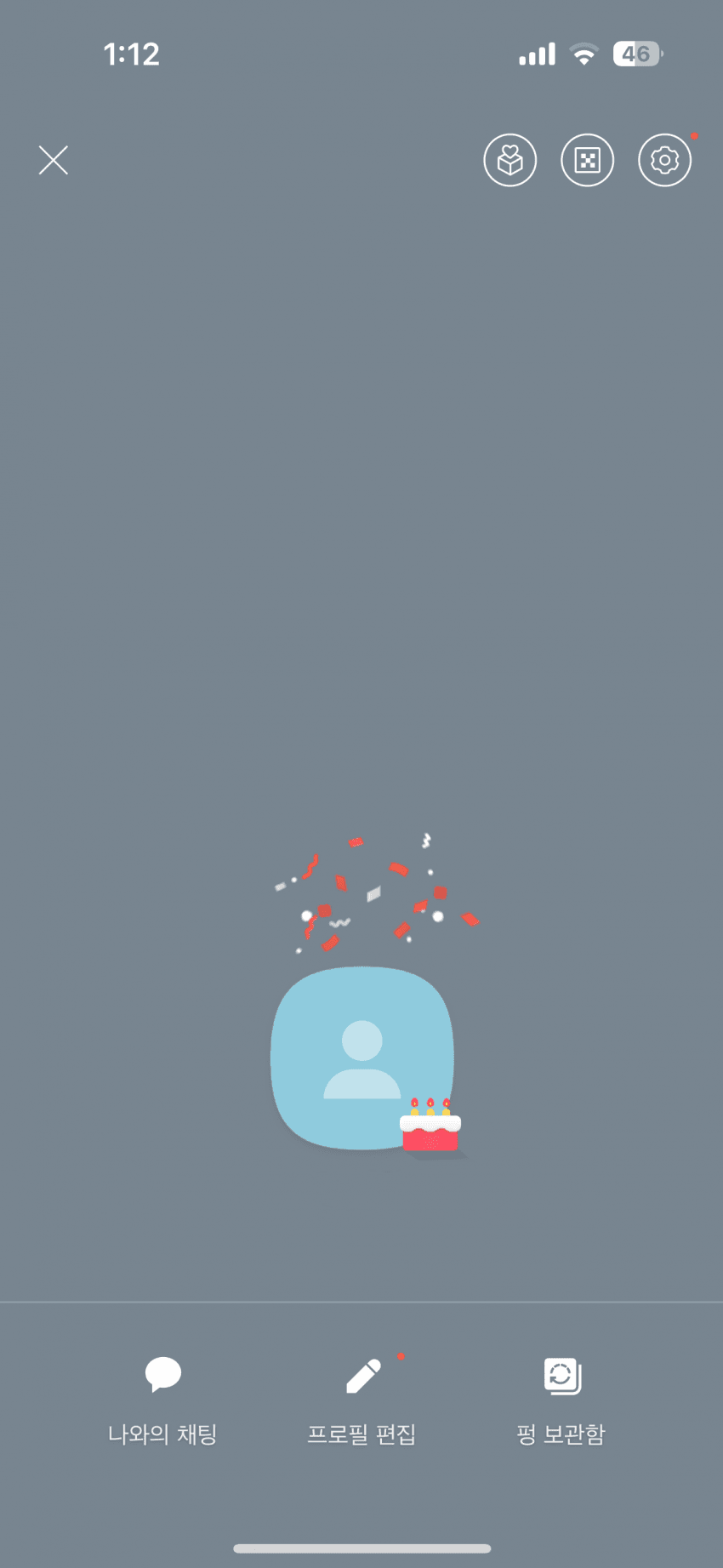Screen dimensions: 723x1568
Task: Open profile settings gear
Action: click(x=664, y=160)
